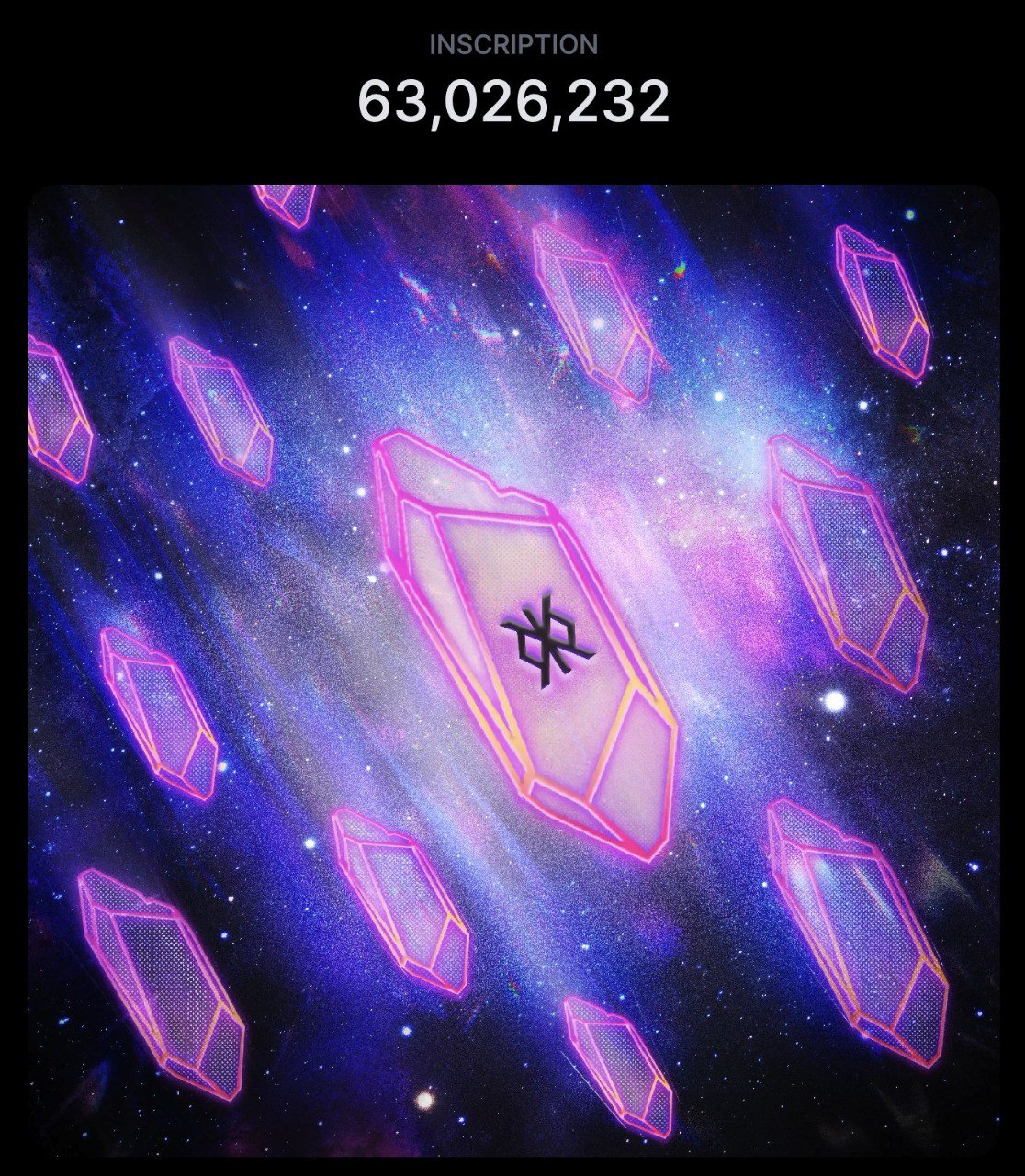
Task: Open the inscription 63,026,232 artwork
Action: pos(512,671)
